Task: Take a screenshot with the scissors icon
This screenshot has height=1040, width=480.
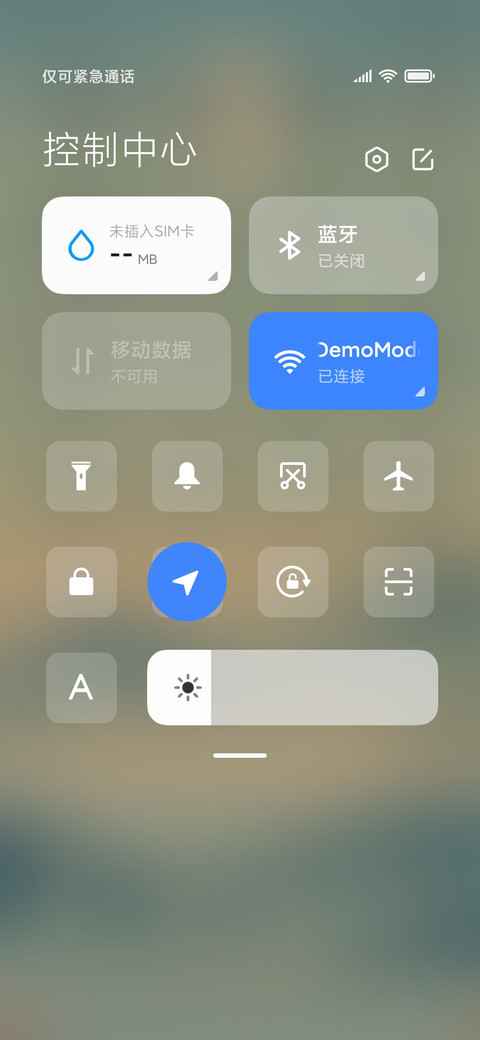Action: (x=293, y=476)
